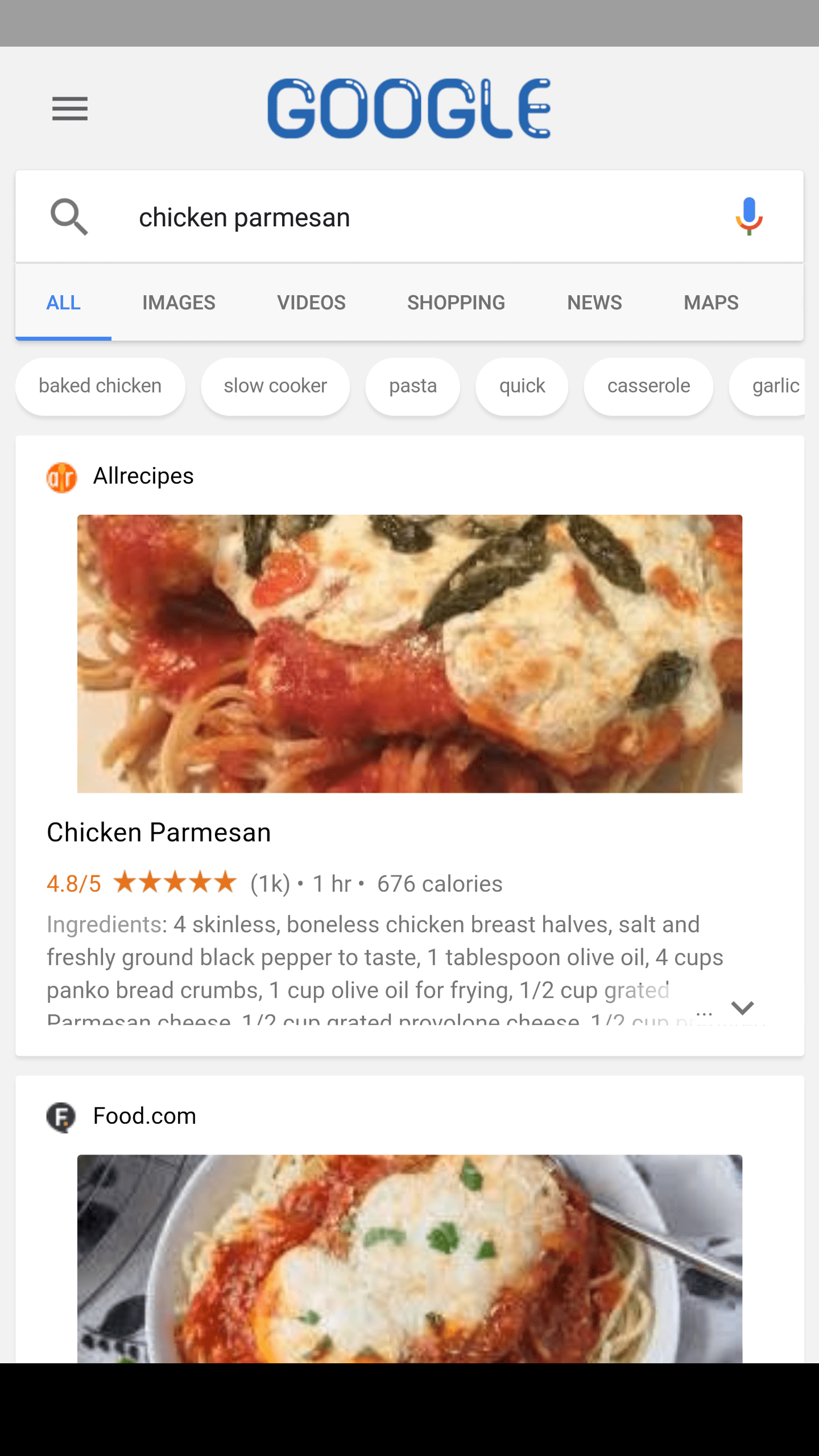
Task: Select the quick filter chip
Action: pos(522,386)
